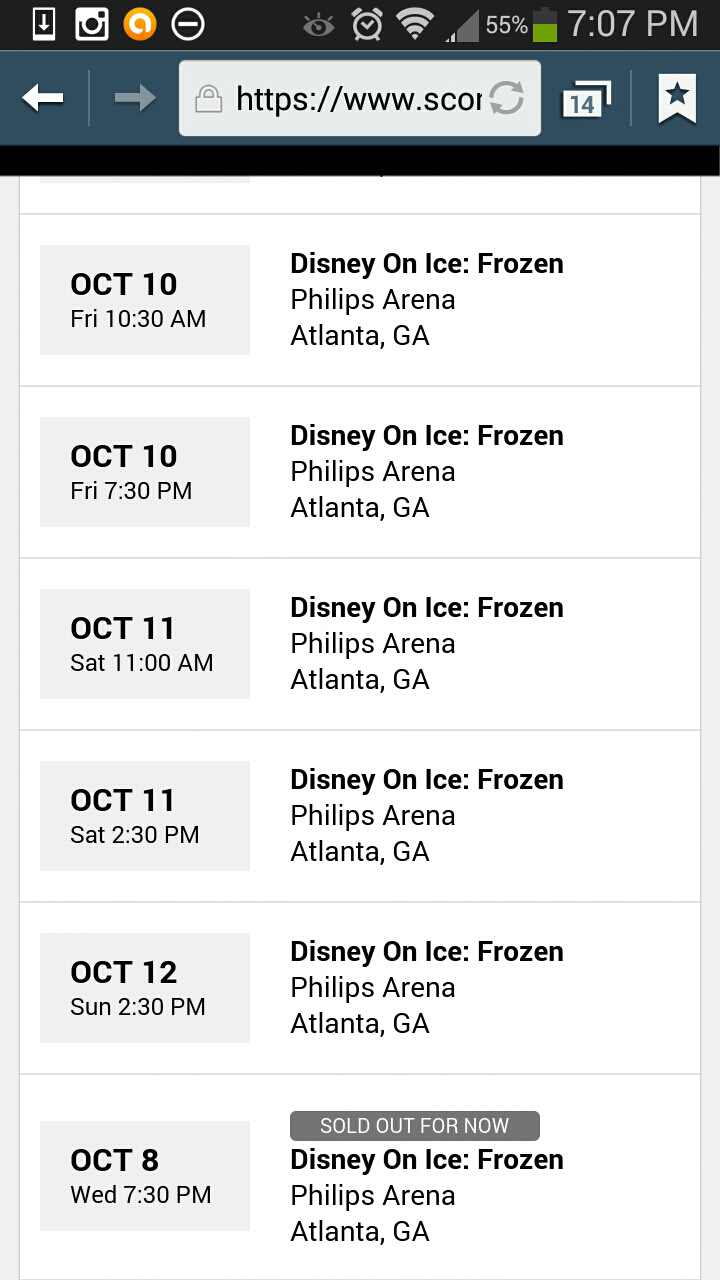720x1280 pixels.
Task: Open the browser bookmarks
Action: 677,98
